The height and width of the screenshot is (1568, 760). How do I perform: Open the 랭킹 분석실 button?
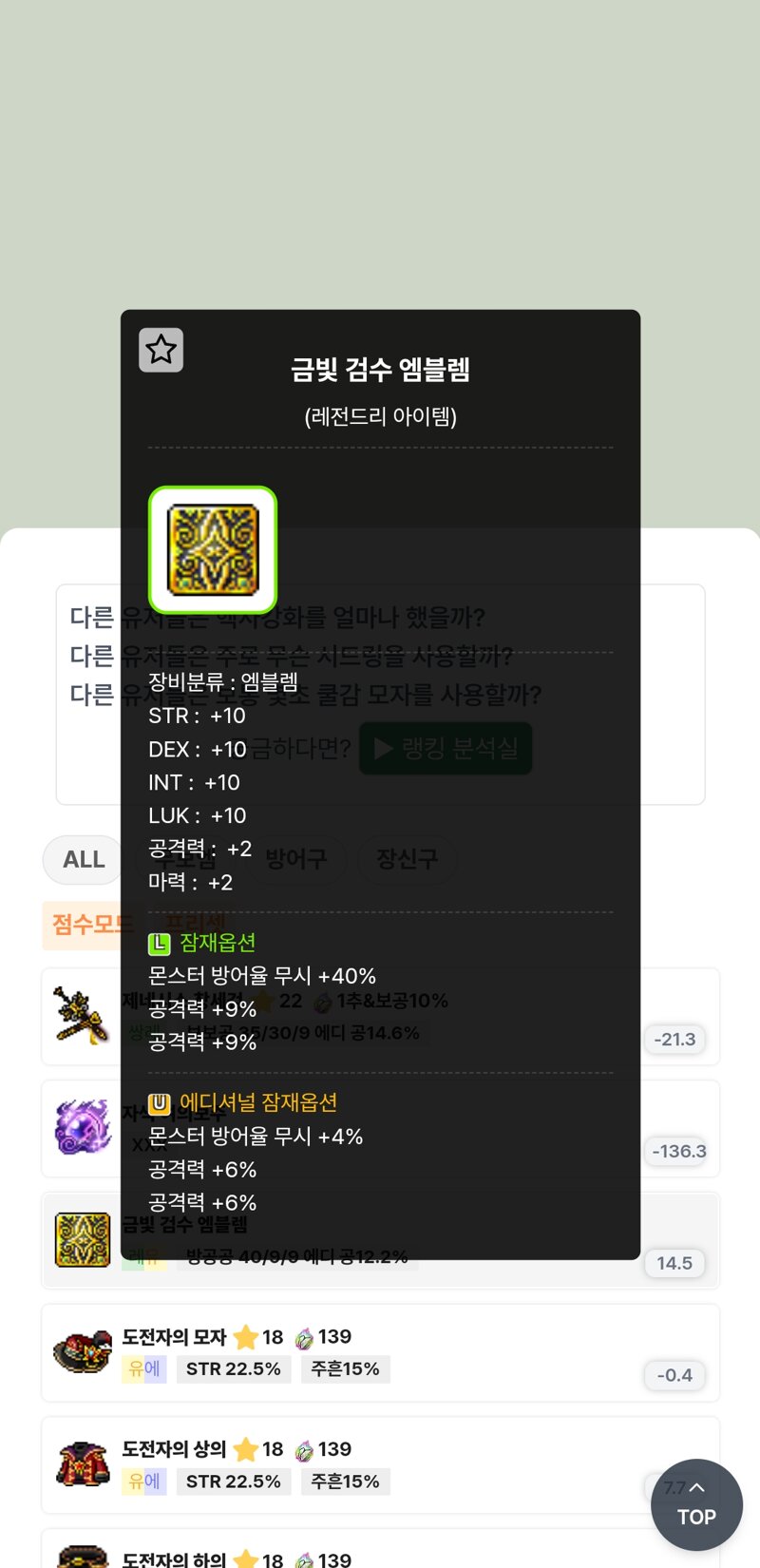446,749
